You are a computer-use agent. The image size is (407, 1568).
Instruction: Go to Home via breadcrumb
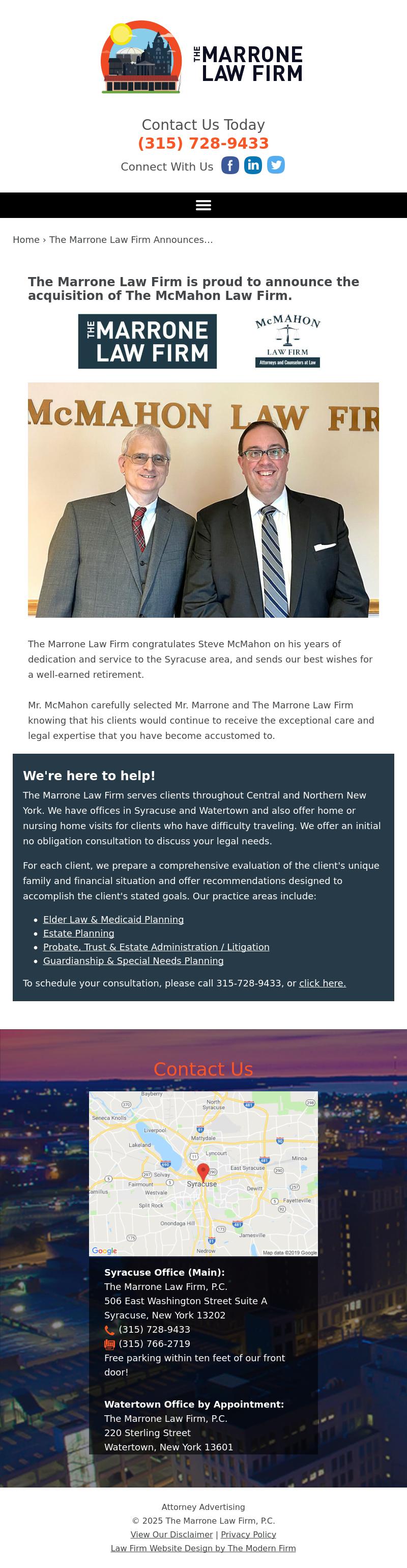click(26, 240)
